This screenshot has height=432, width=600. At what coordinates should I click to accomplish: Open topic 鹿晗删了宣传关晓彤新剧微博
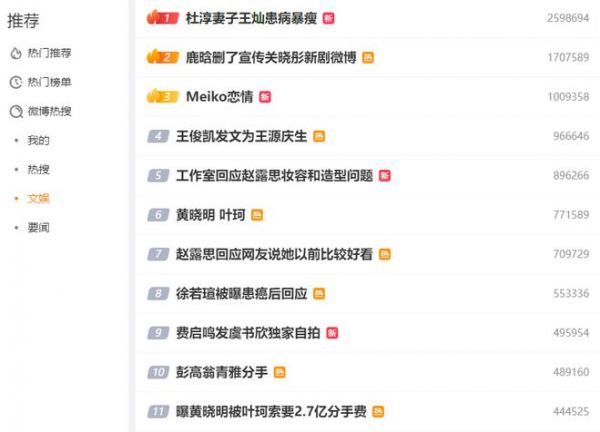tap(271, 57)
